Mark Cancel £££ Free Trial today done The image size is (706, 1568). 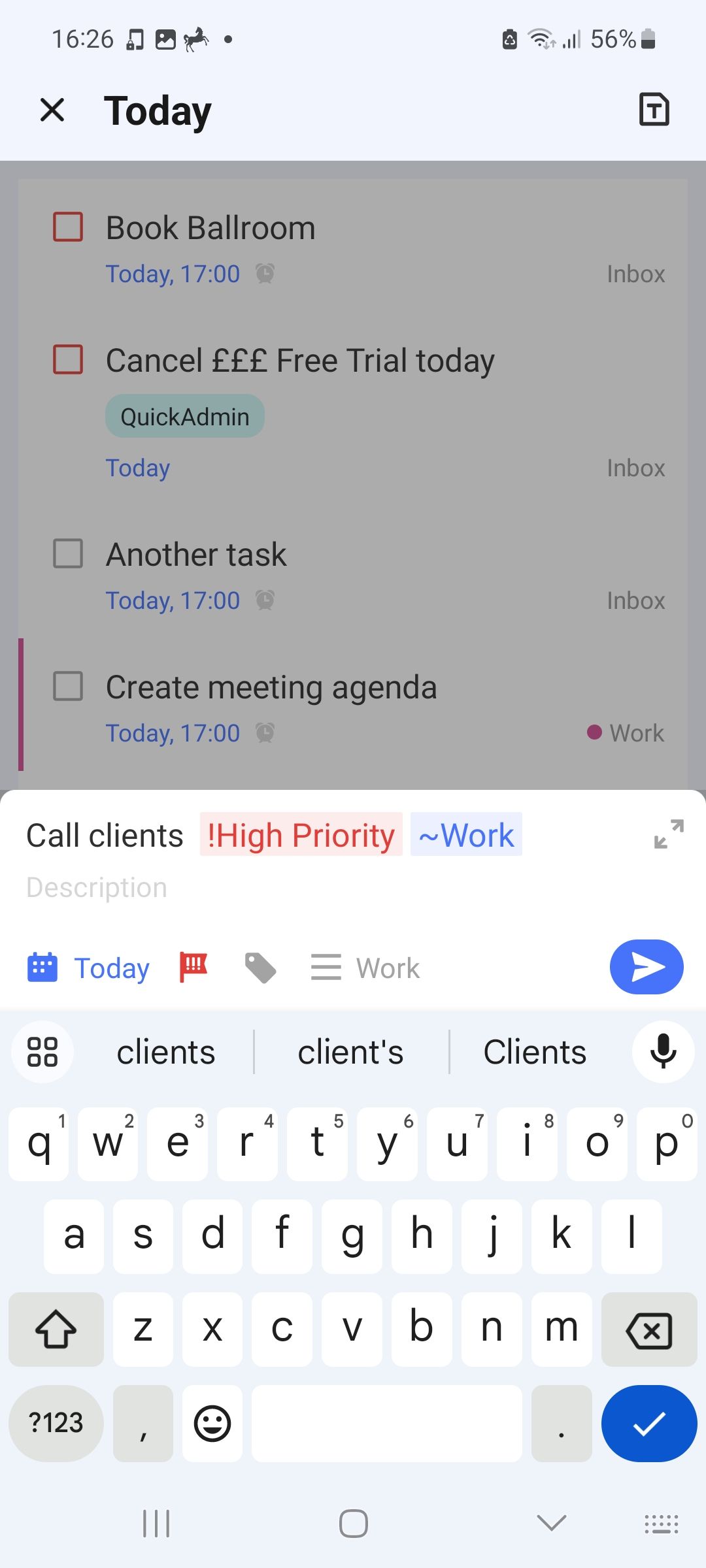point(68,360)
